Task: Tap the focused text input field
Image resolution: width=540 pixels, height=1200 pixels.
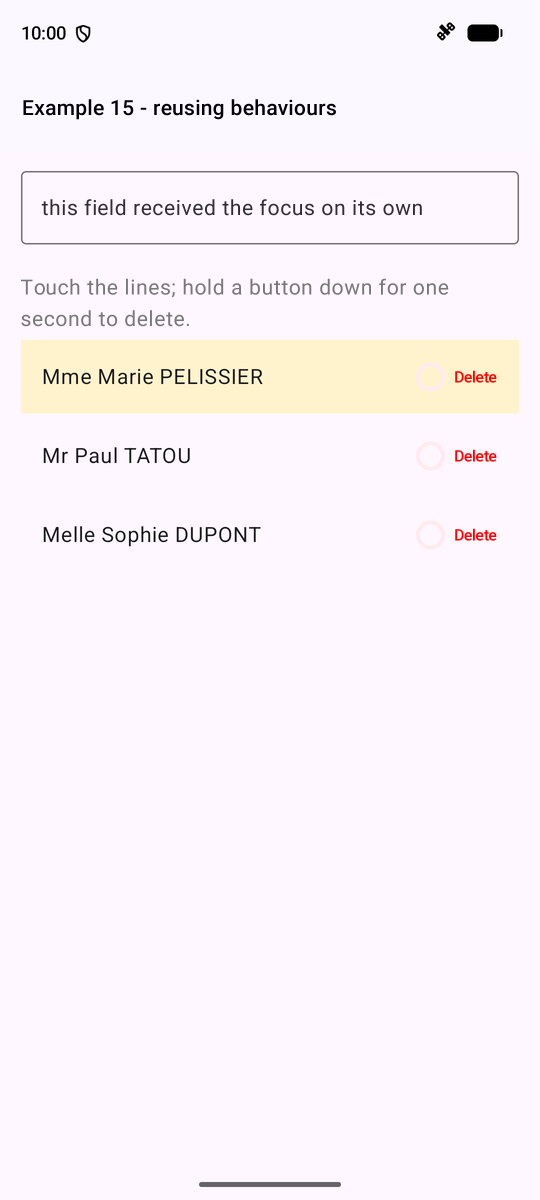Action: tap(270, 208)
